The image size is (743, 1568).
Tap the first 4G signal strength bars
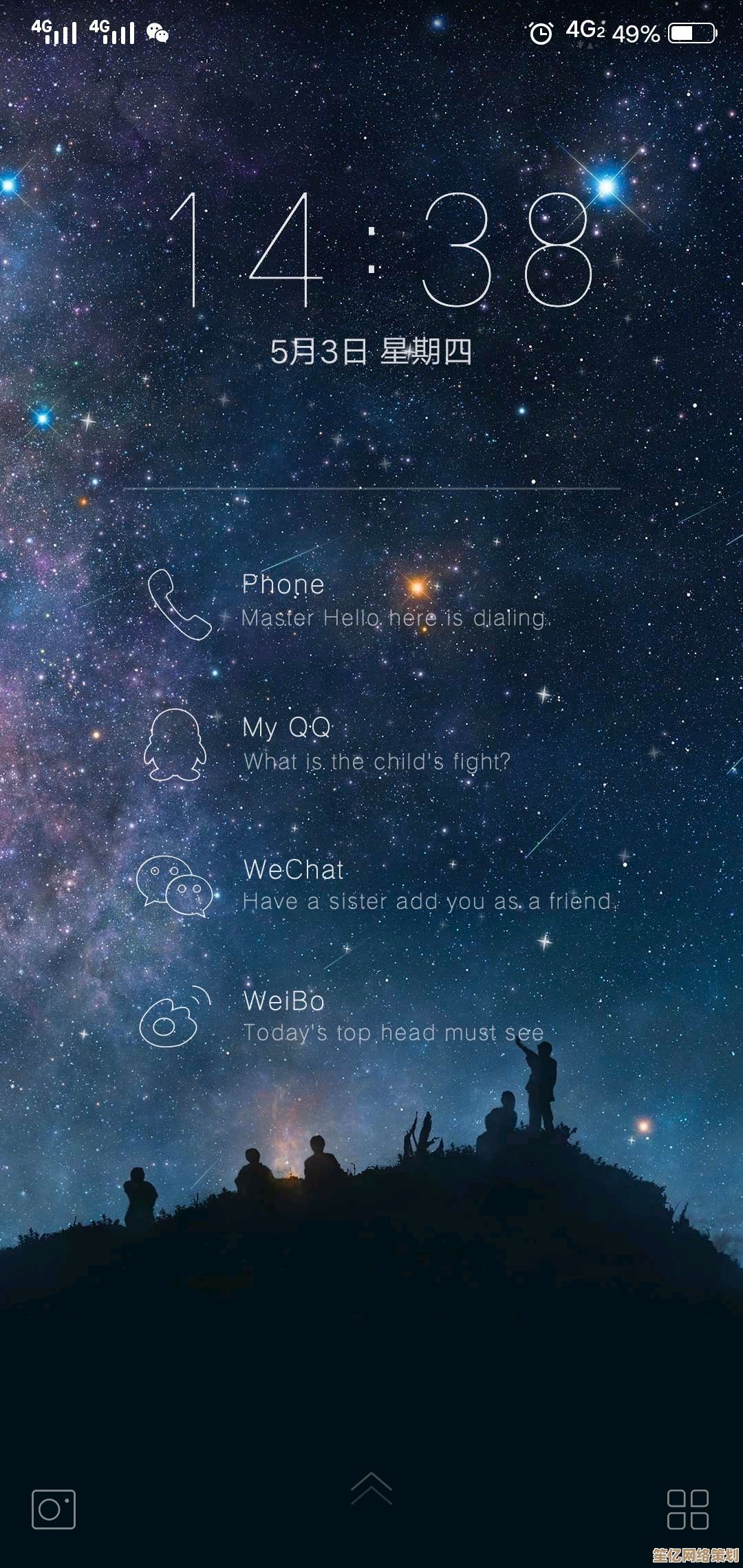point(55,32)
